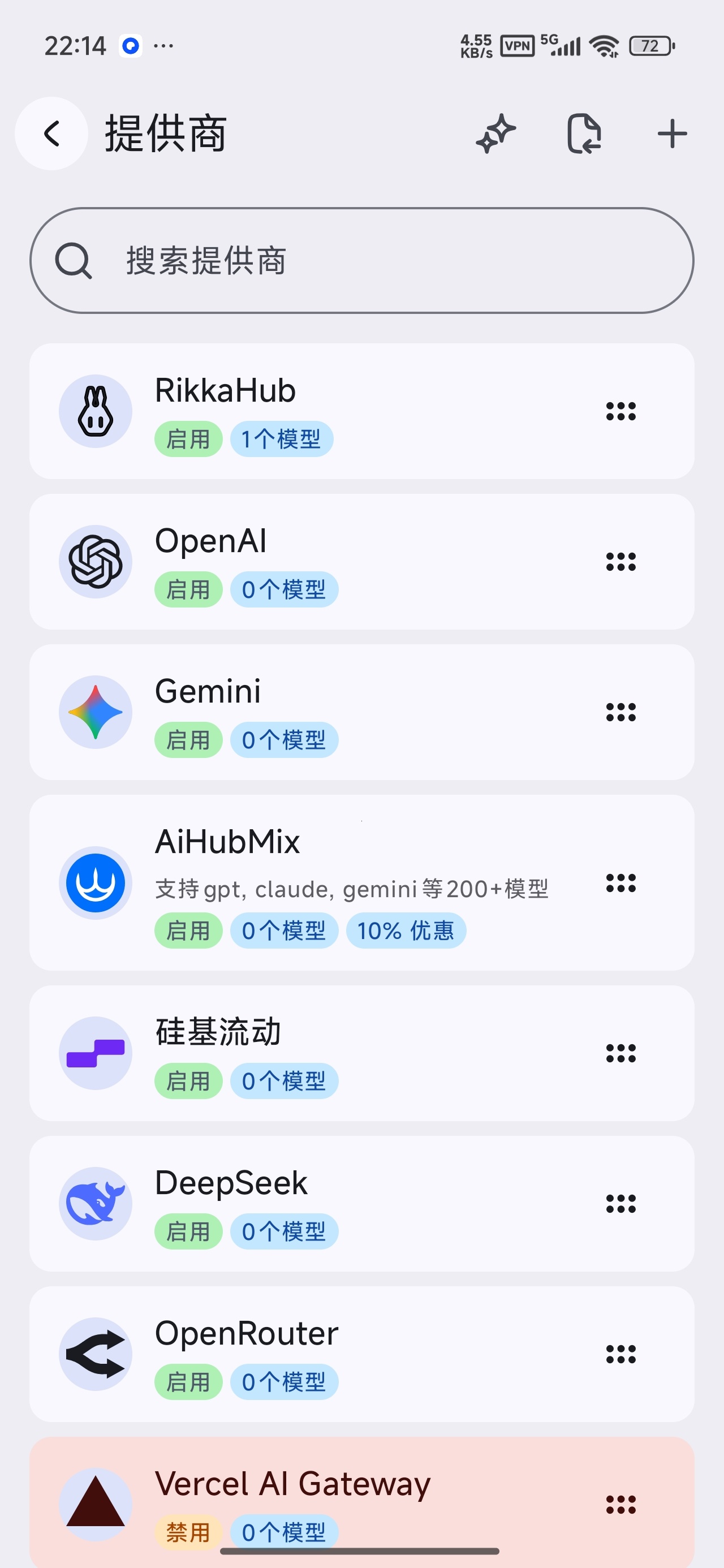Tap the dots handle on OpenAI

click(x=620, y=561)
